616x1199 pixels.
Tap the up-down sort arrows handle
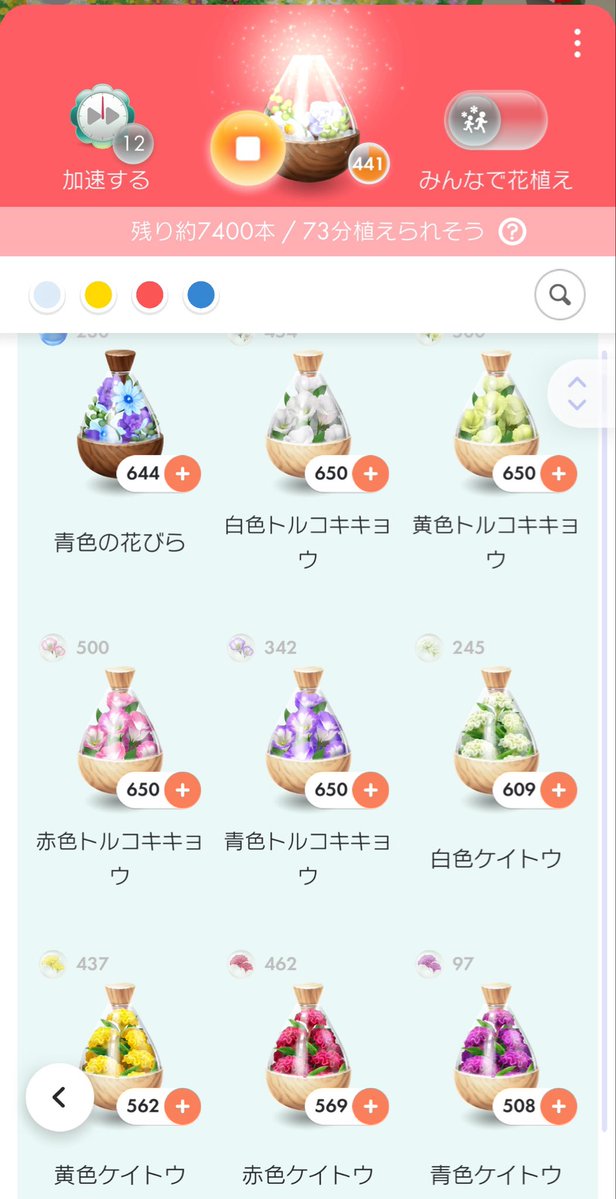click(x=578, y=393)
